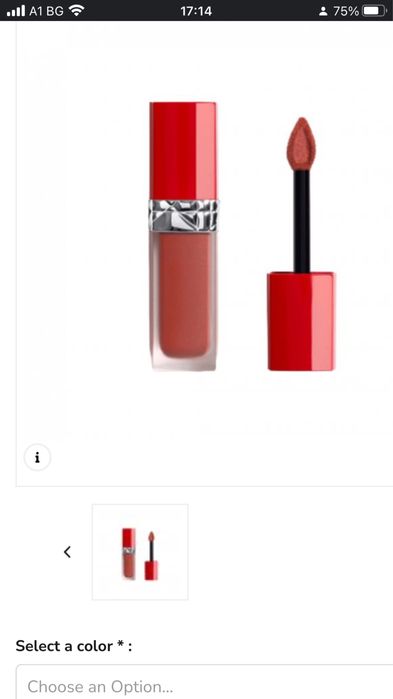Select the lipstick thumbnail image
This screenshot has height=699, width=393.
(x=140, y=552)
